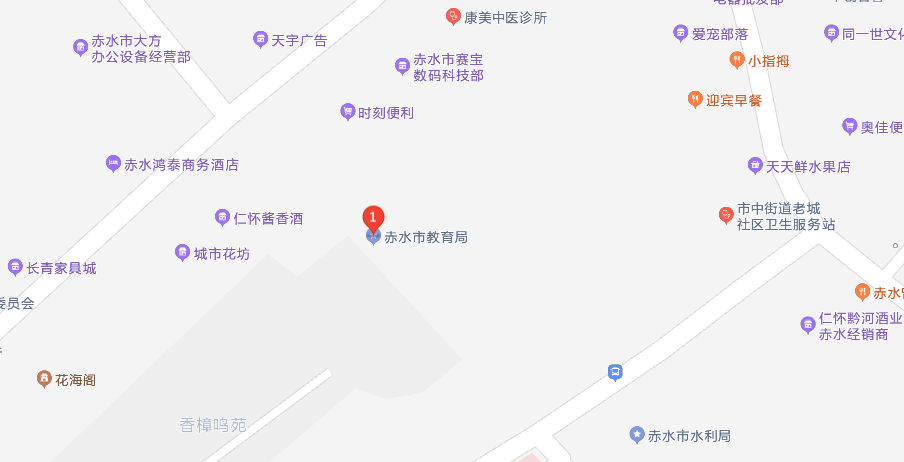Select 仁怀黔河酒业赤水经销商 marker
Viewport: 904px width, 462px height.
coord(808,325)
